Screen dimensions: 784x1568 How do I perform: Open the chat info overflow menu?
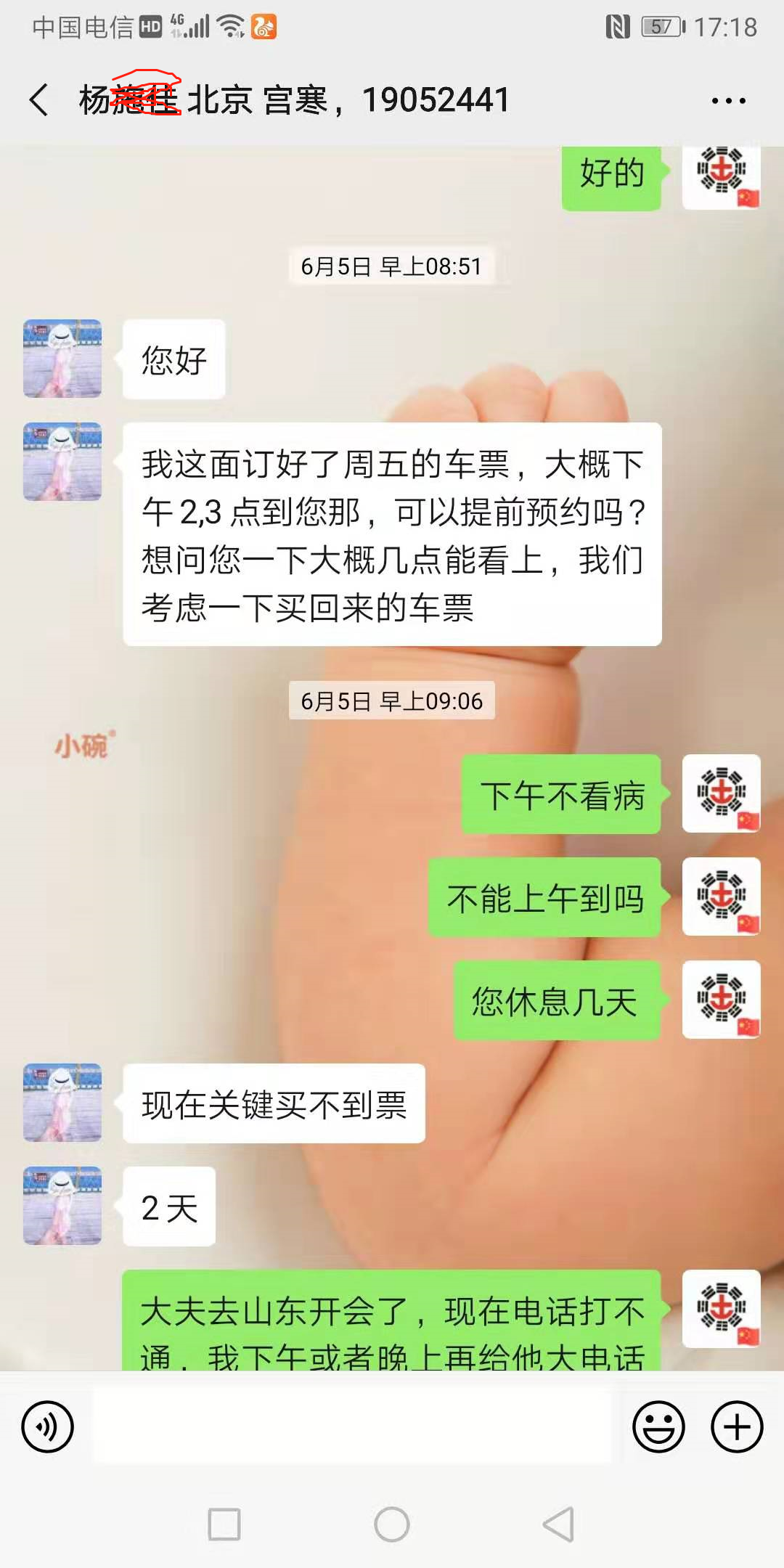pyautogui.click(x=728, y=101)
